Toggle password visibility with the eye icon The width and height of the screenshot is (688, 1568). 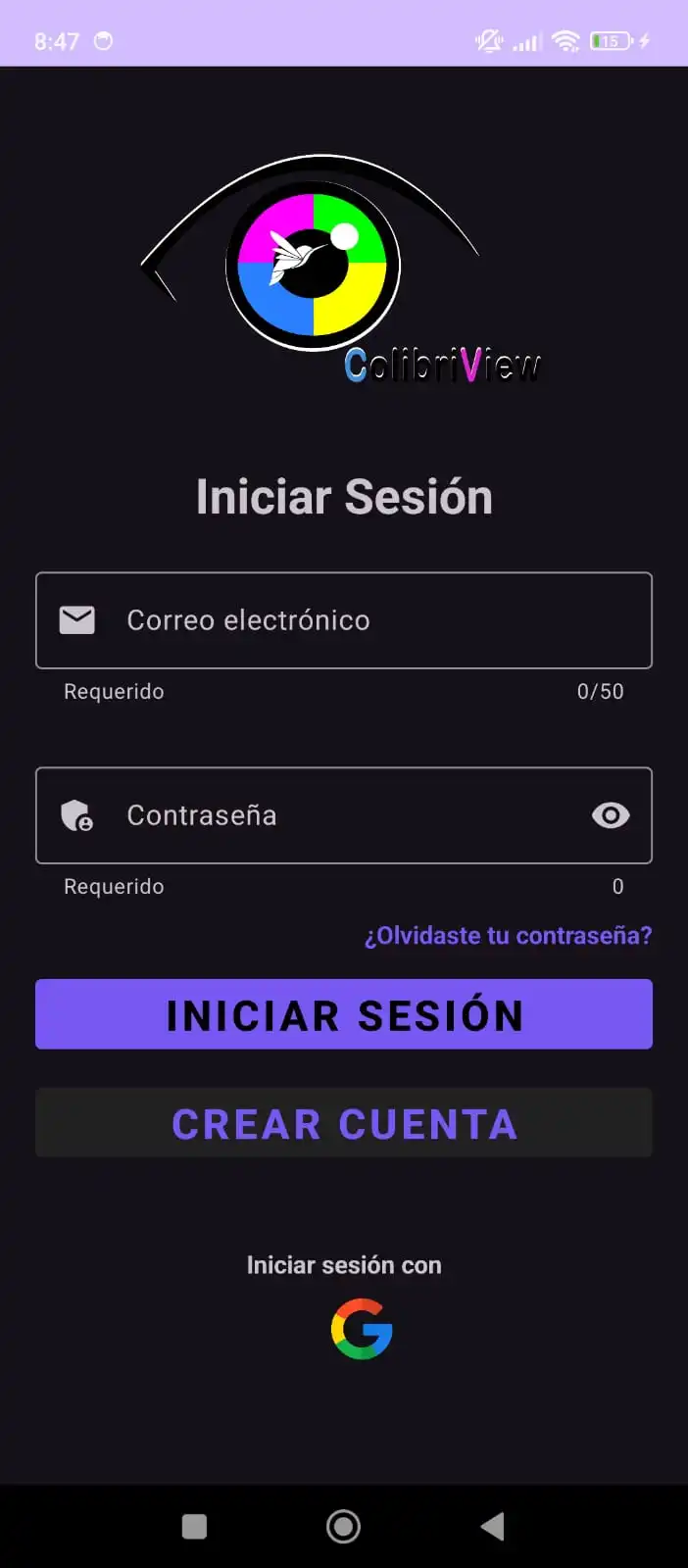tap(611, 815)
